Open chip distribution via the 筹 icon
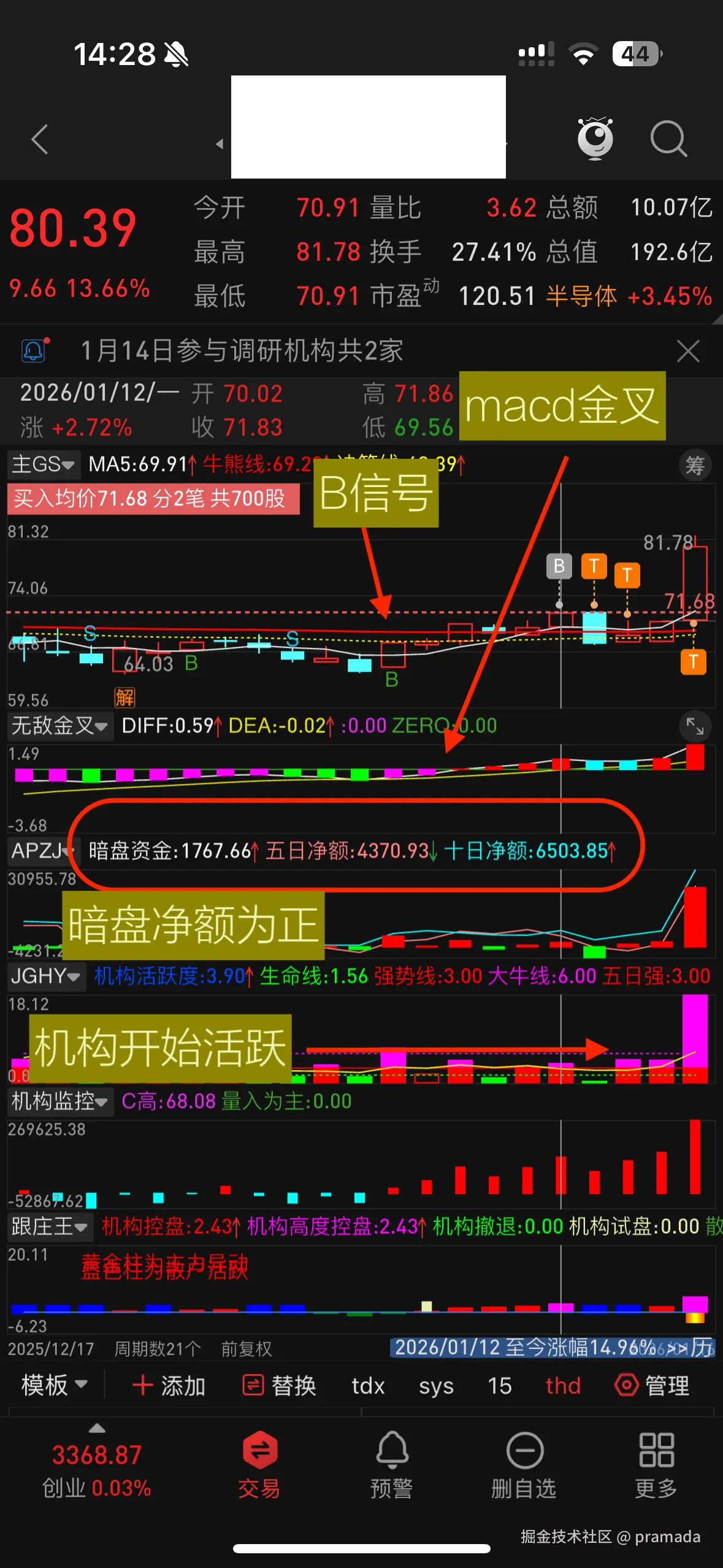723x1568 pixels. [x=694, y=465]
